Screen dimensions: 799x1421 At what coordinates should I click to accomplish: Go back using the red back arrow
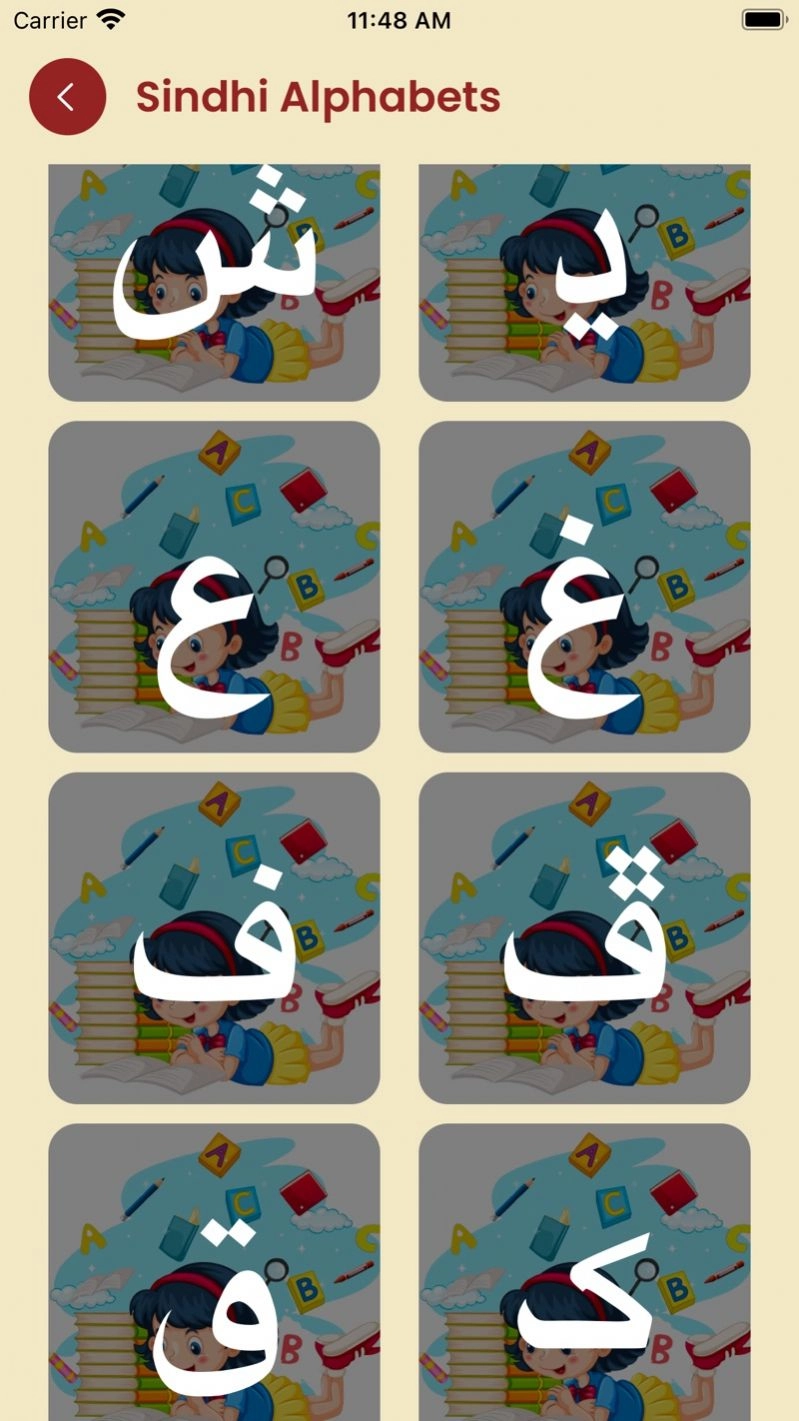click(x=67, y=97)
